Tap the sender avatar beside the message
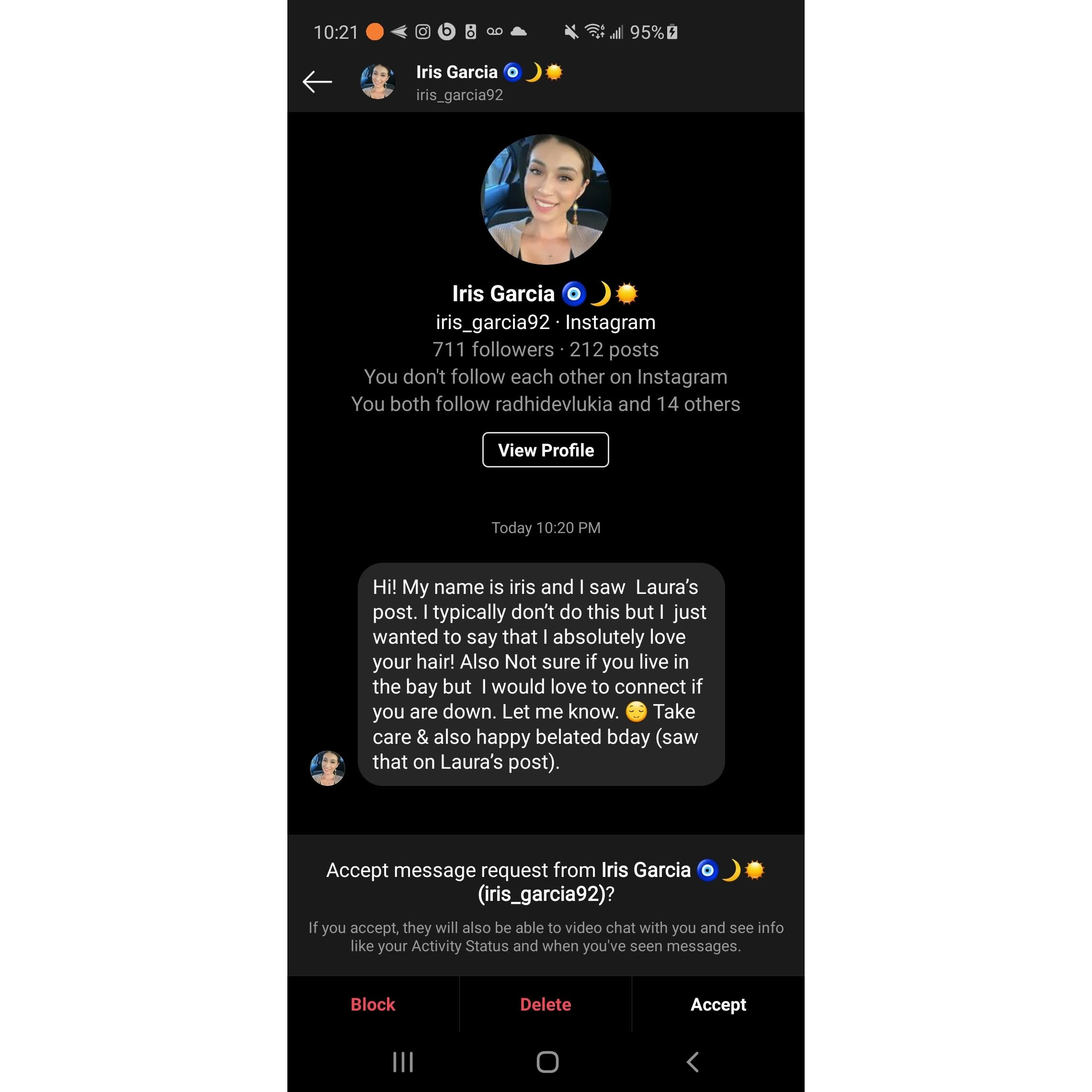Image resolution: width=1092 pixels, height=1092 pixels. tap(327, 768)
